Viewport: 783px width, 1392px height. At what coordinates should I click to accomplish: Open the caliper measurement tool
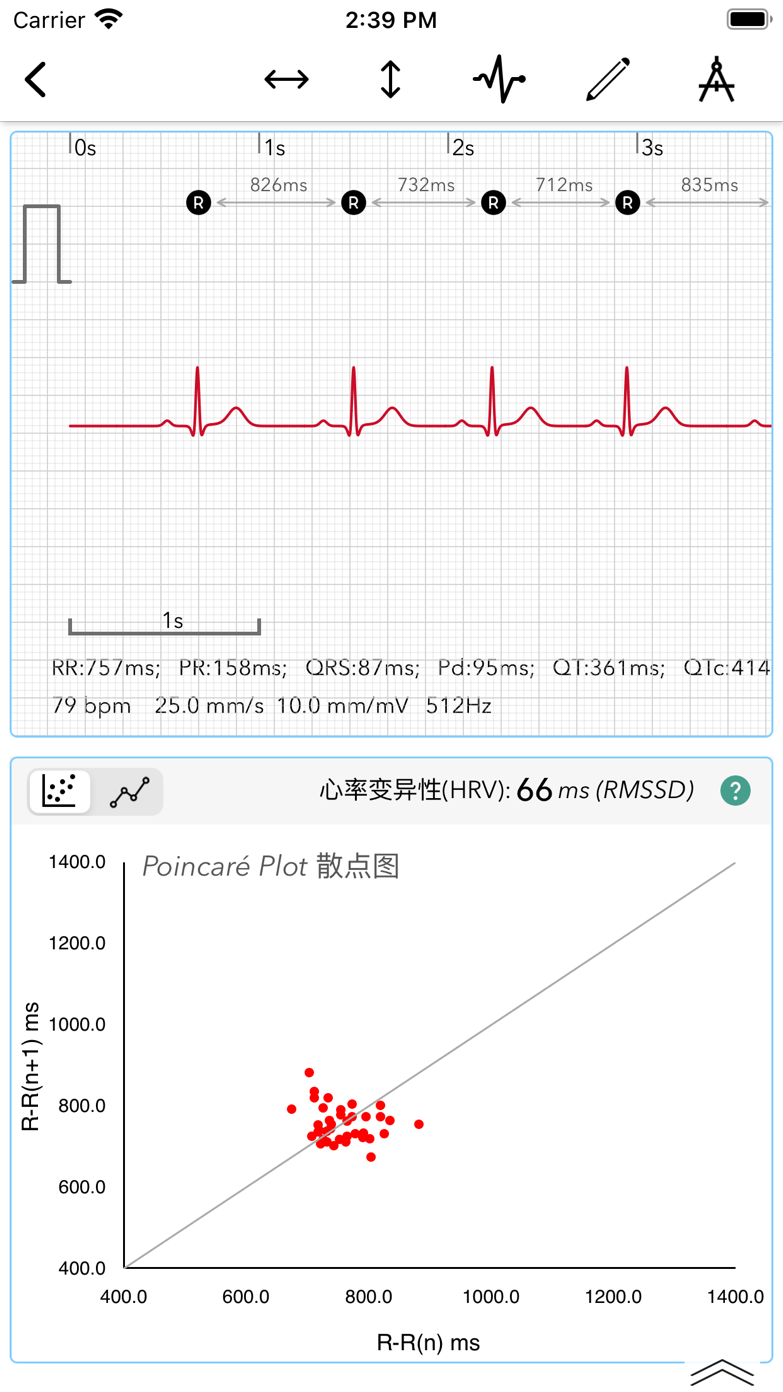pos(716,79)
